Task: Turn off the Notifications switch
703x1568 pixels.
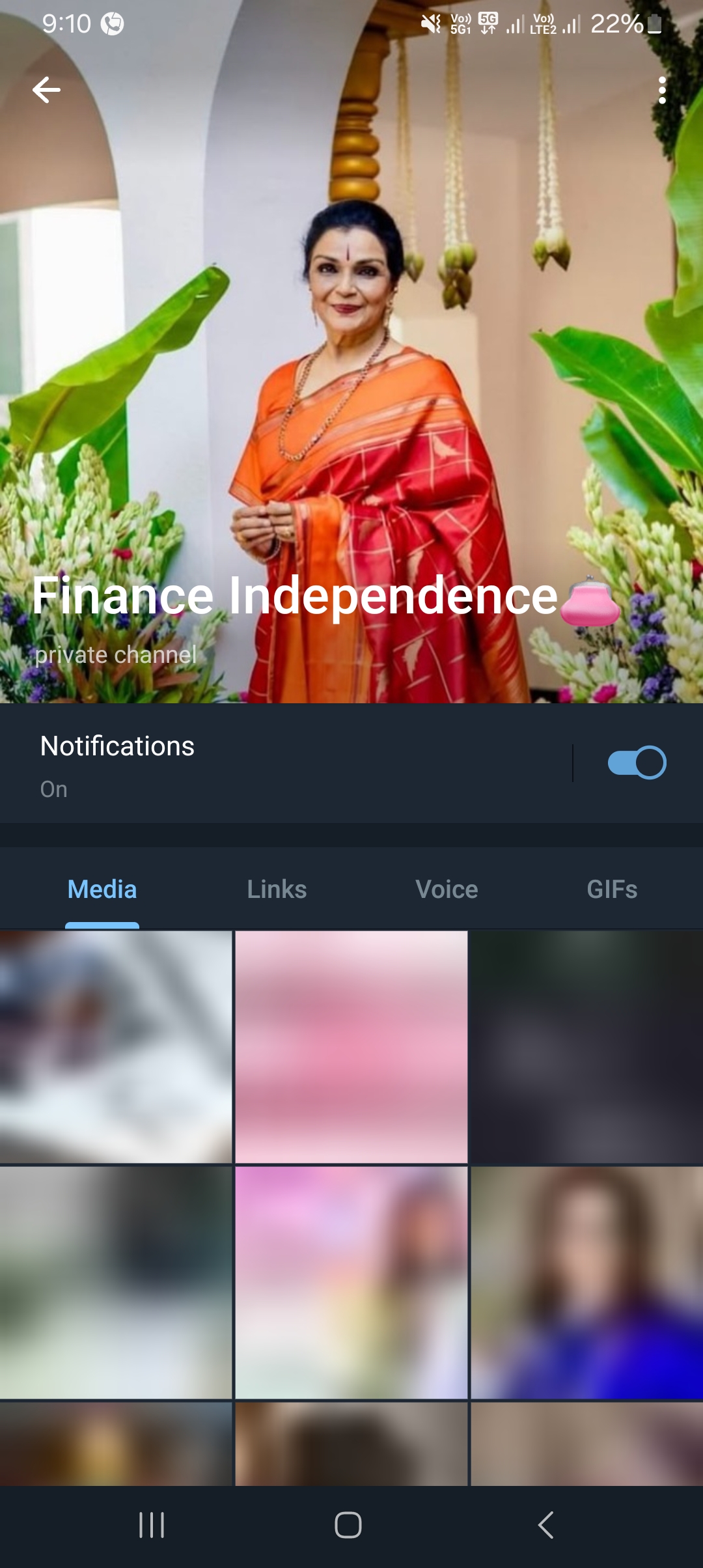Action: point(636,763)
